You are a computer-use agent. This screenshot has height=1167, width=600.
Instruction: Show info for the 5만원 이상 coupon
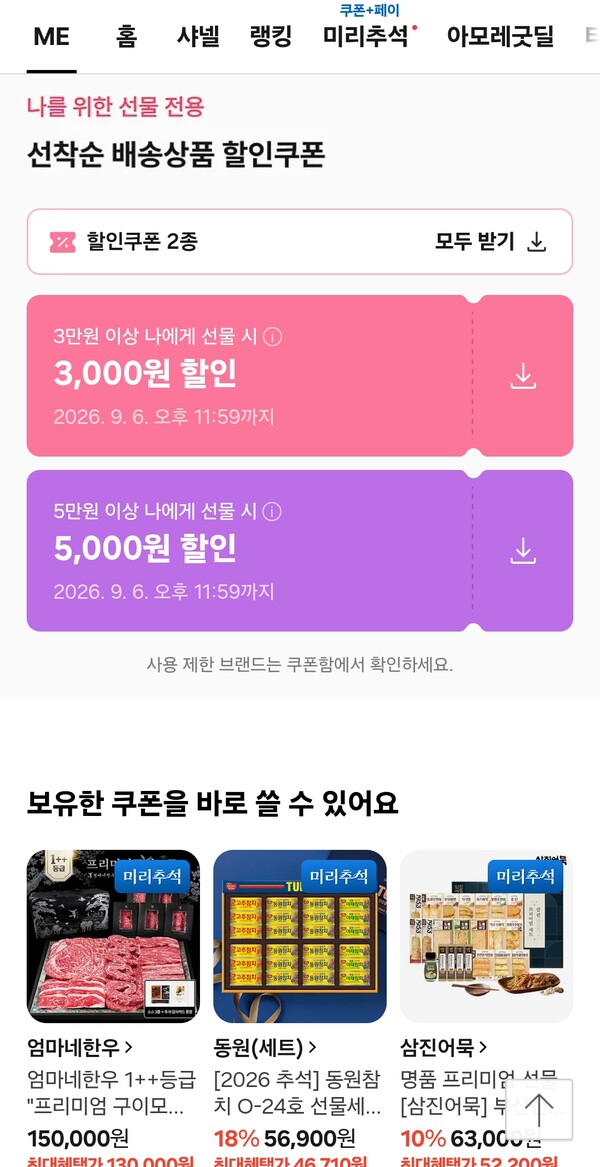(x=273, y=512)
